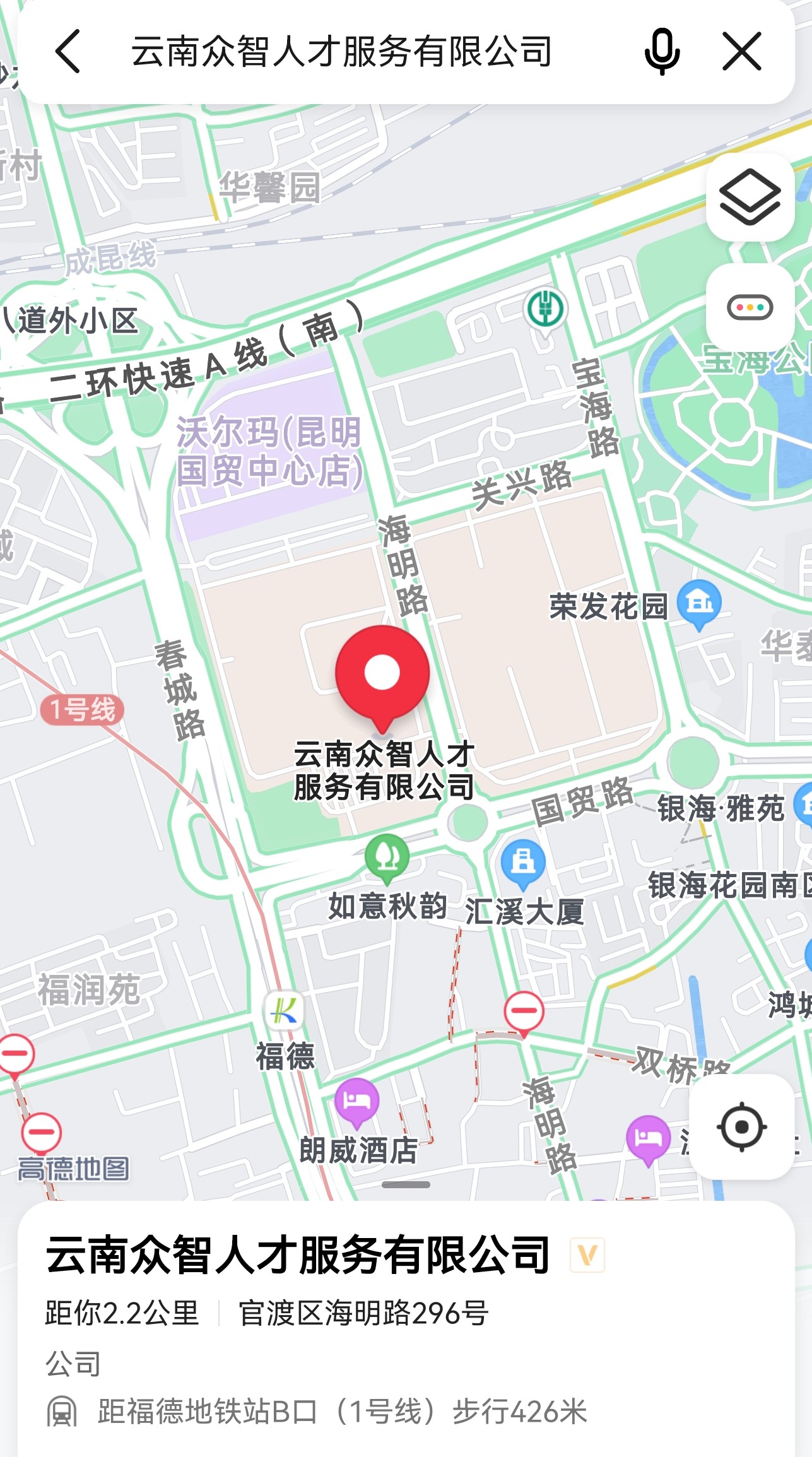
Task: Tap the search field with the company name
Action: [x=341, y=52]
